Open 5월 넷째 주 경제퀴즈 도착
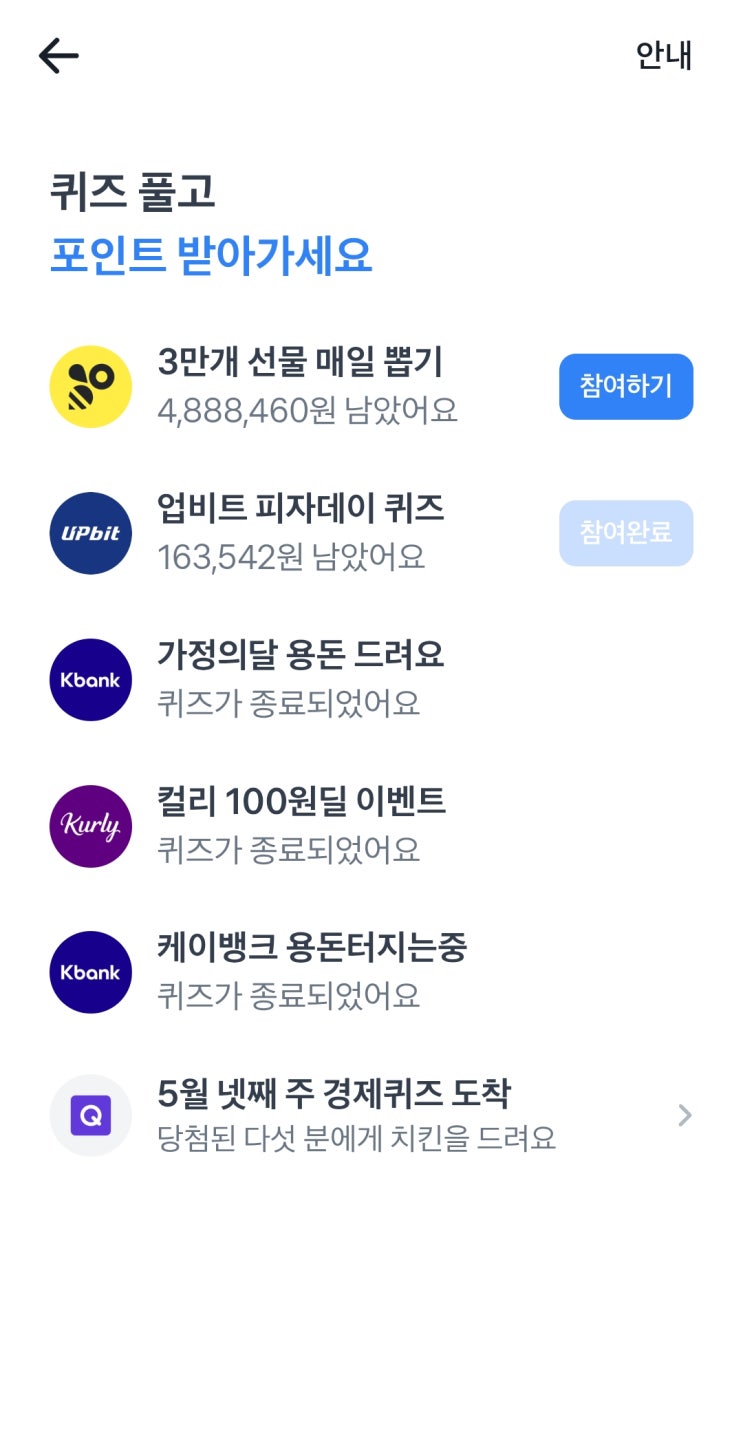The image size is (743, 1443). (371, 1116)
